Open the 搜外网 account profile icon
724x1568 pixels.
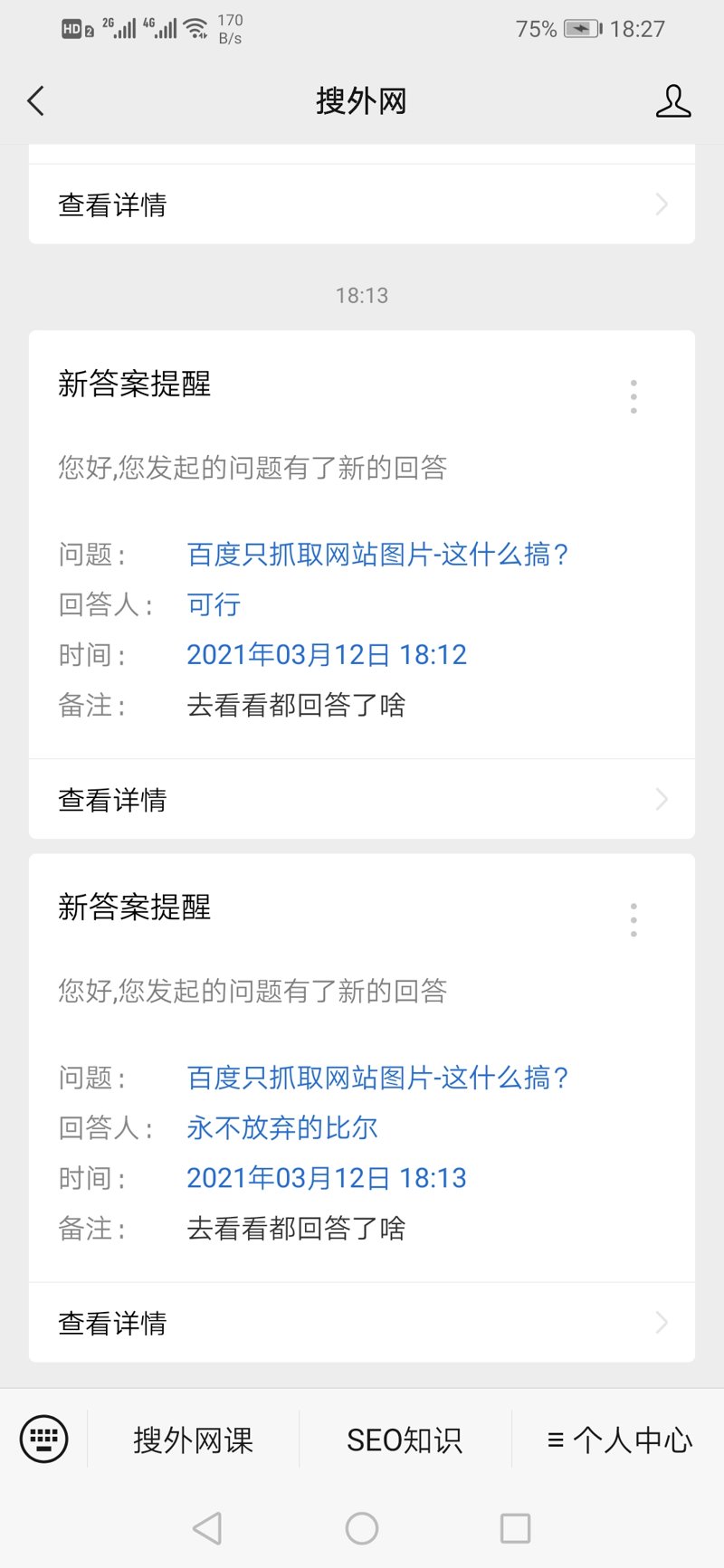tap(672, 101)
